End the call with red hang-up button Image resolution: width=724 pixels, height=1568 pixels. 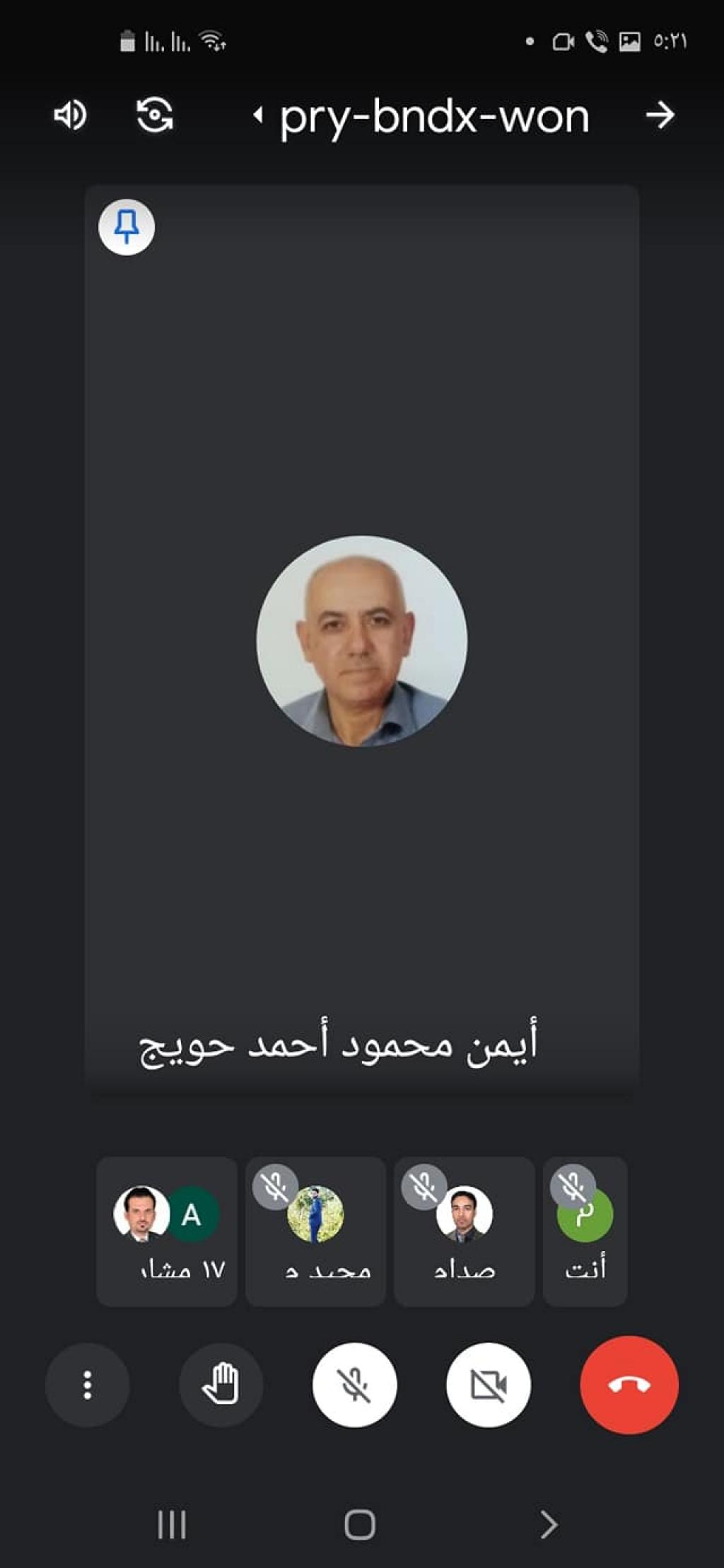tap(629, 1385)
